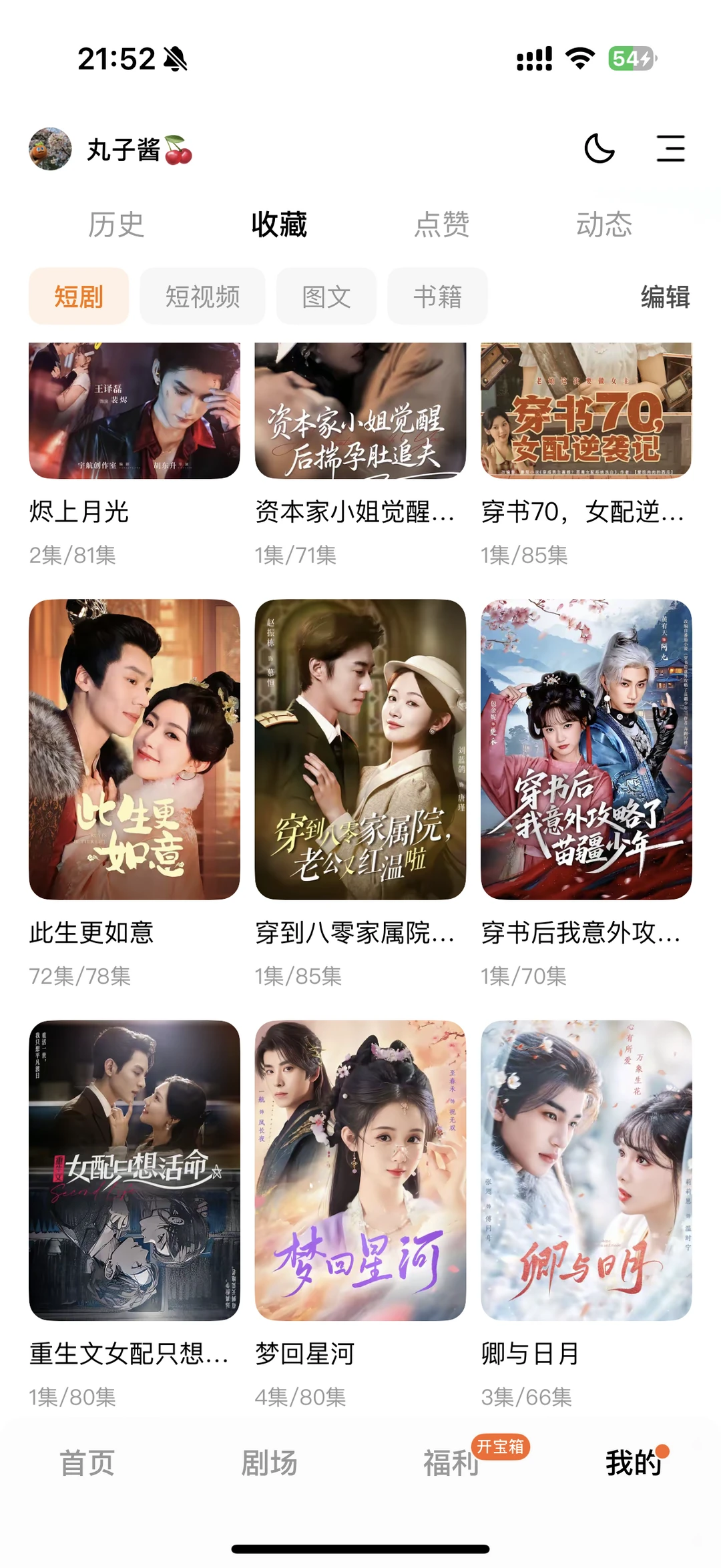Viewport: 721px width, 1568px height.
Task: Switch to the 历史 tab
Action: click(x=116, y=224)
